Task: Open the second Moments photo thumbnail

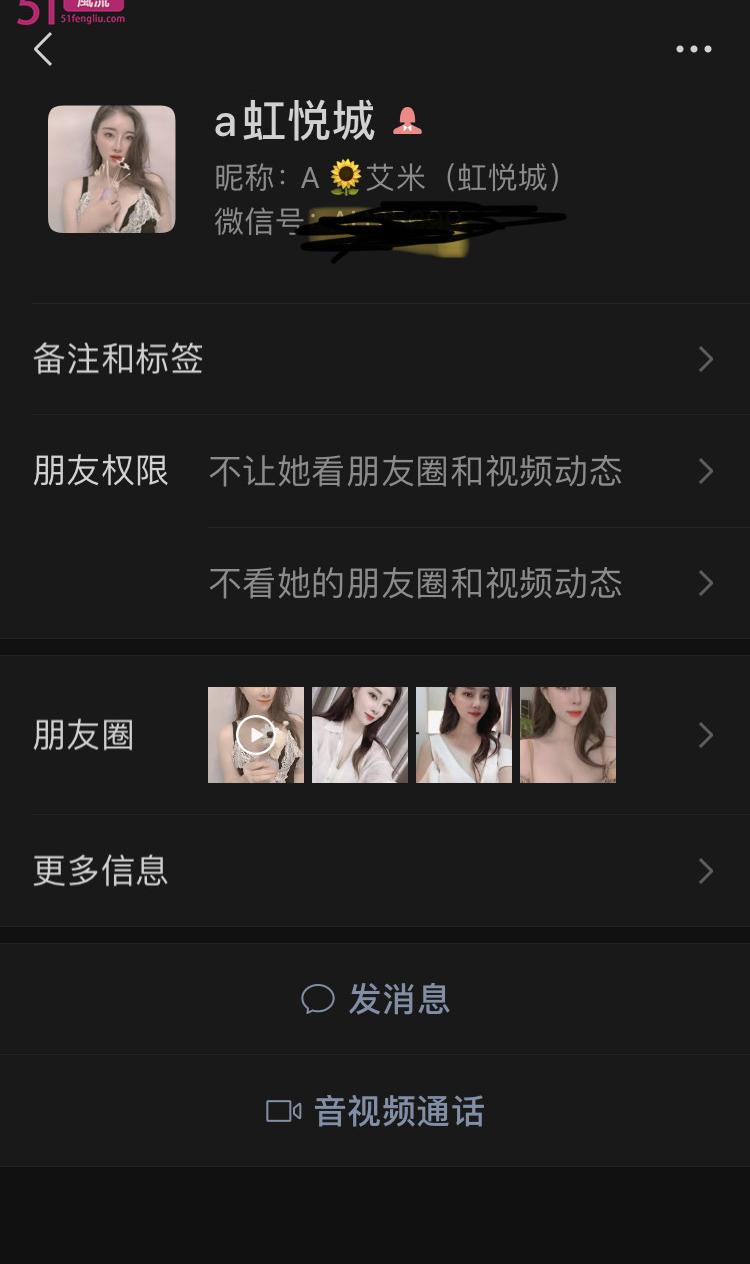Action: 359,735
